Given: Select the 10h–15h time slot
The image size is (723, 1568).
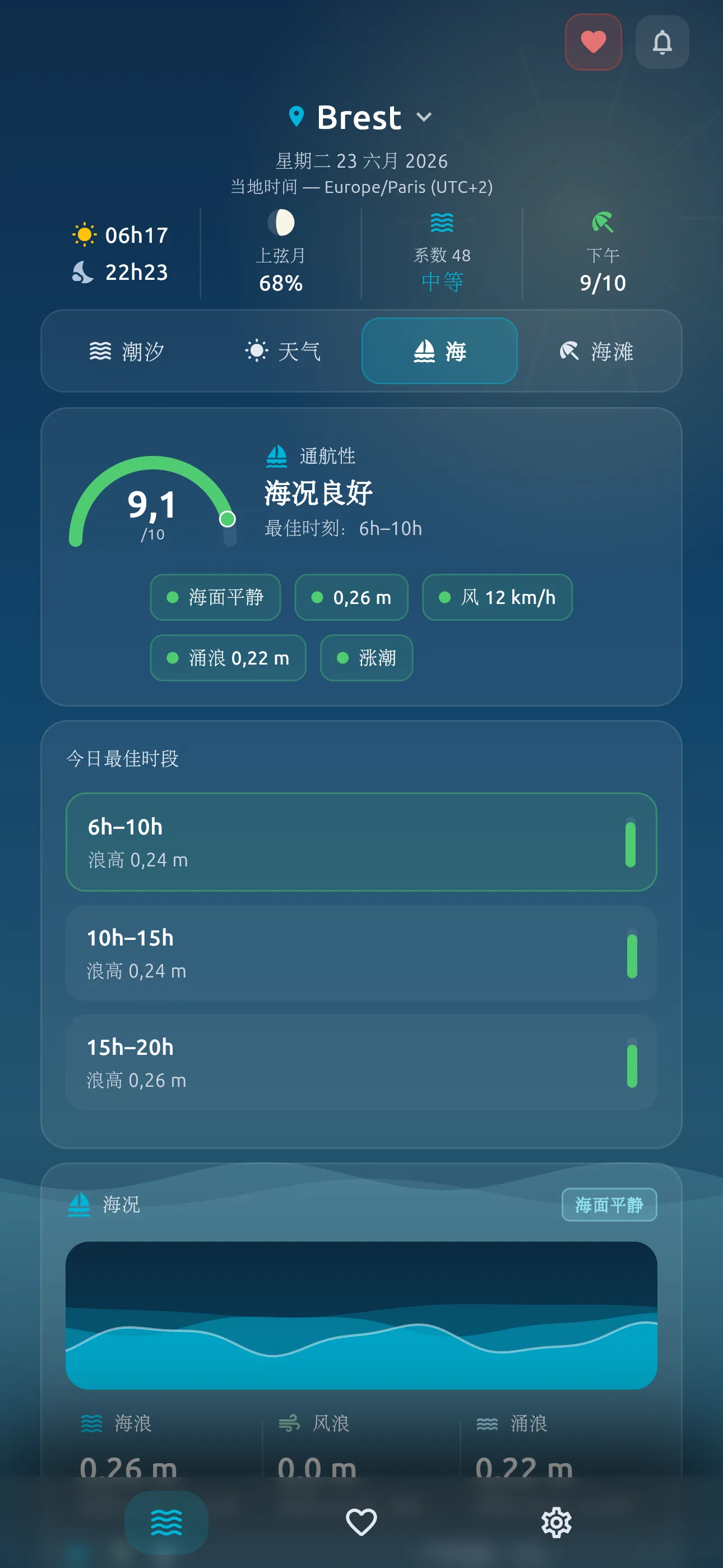Looking at the screenshot, I should 361,953.
